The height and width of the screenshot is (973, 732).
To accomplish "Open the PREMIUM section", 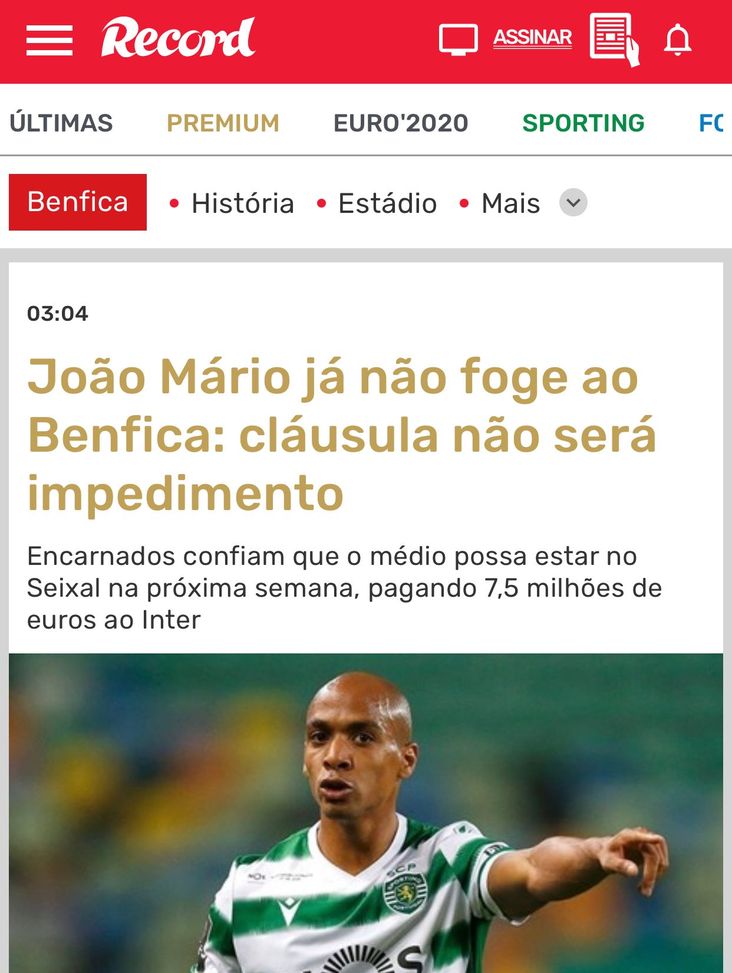I will click(223, 123).
